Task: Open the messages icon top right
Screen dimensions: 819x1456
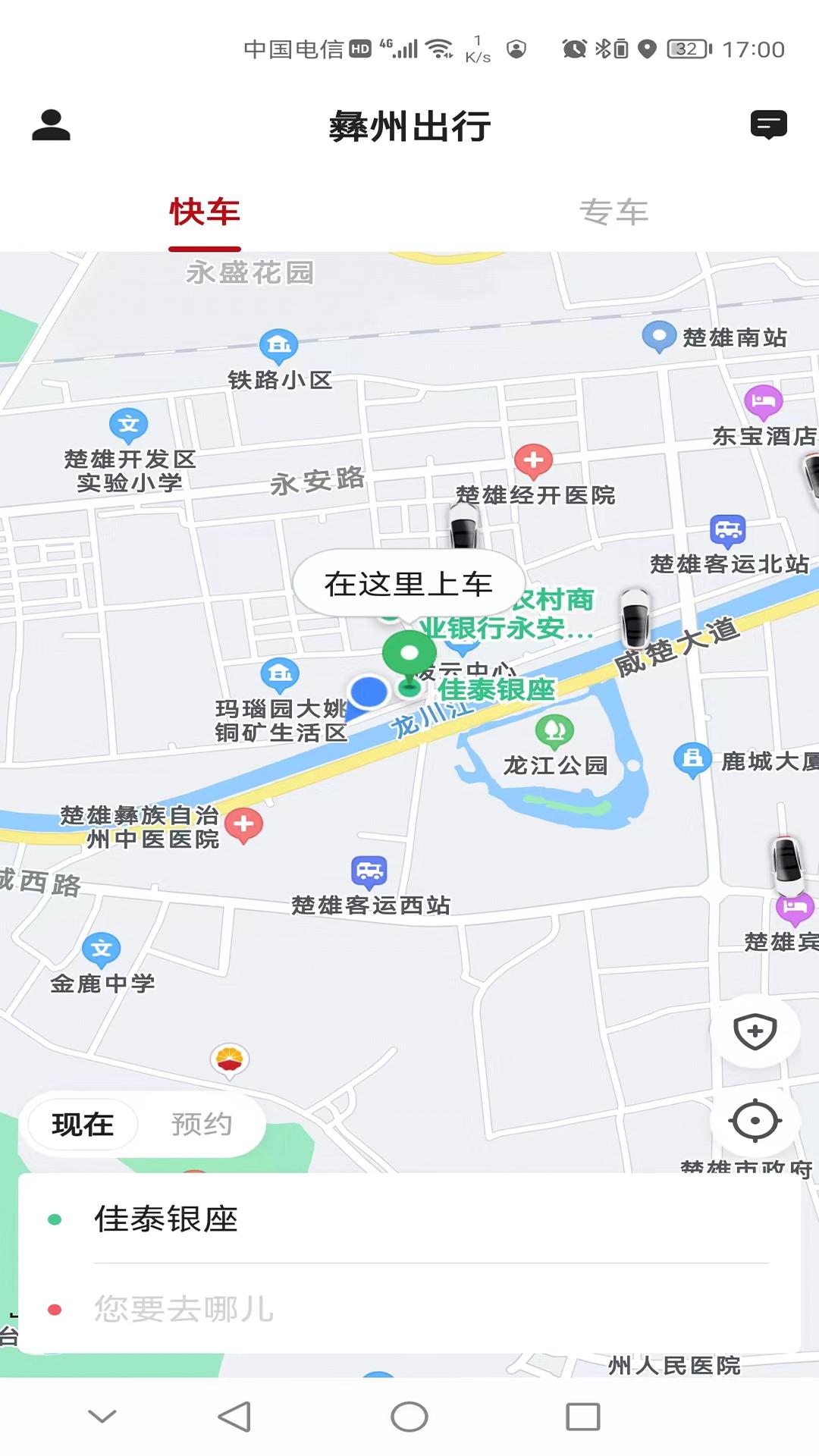Action: (x=769, y=124)
